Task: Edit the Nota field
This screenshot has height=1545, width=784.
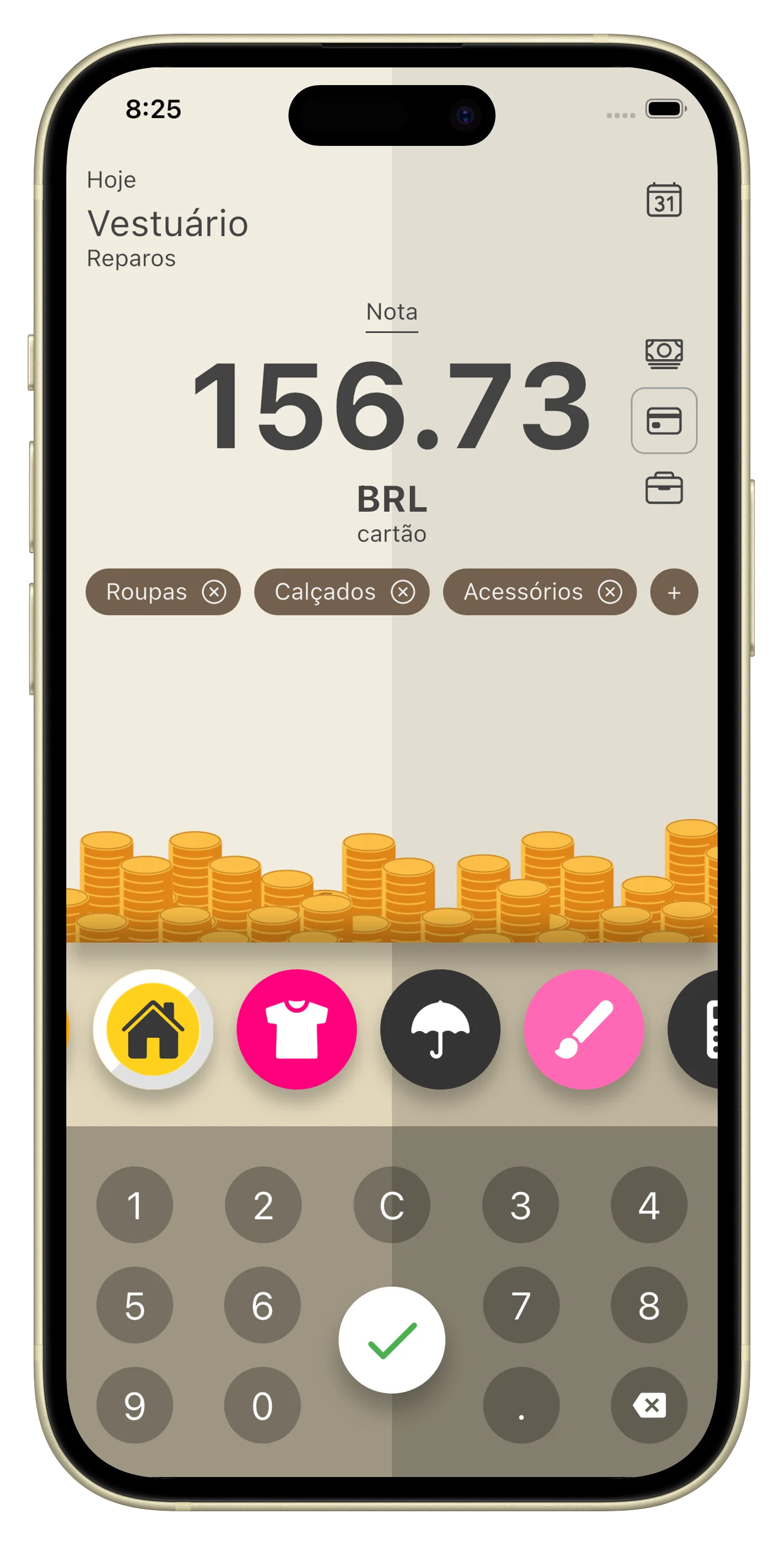Action: pos(392,312)
